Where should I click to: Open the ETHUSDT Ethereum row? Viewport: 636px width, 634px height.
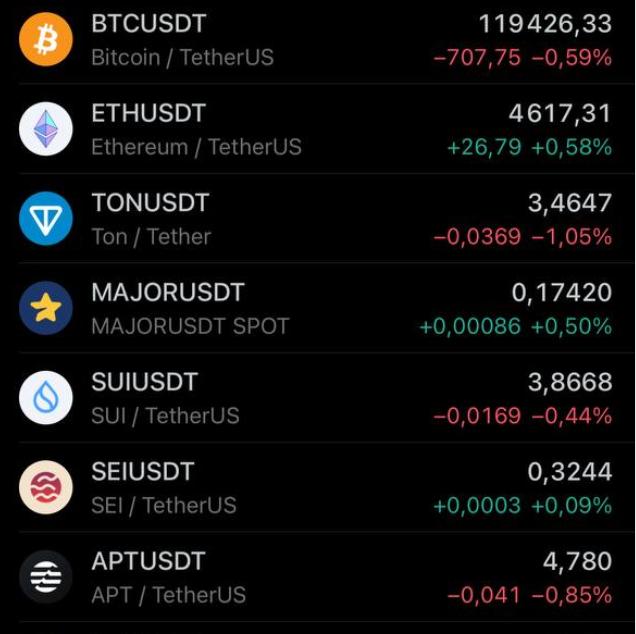318,129
